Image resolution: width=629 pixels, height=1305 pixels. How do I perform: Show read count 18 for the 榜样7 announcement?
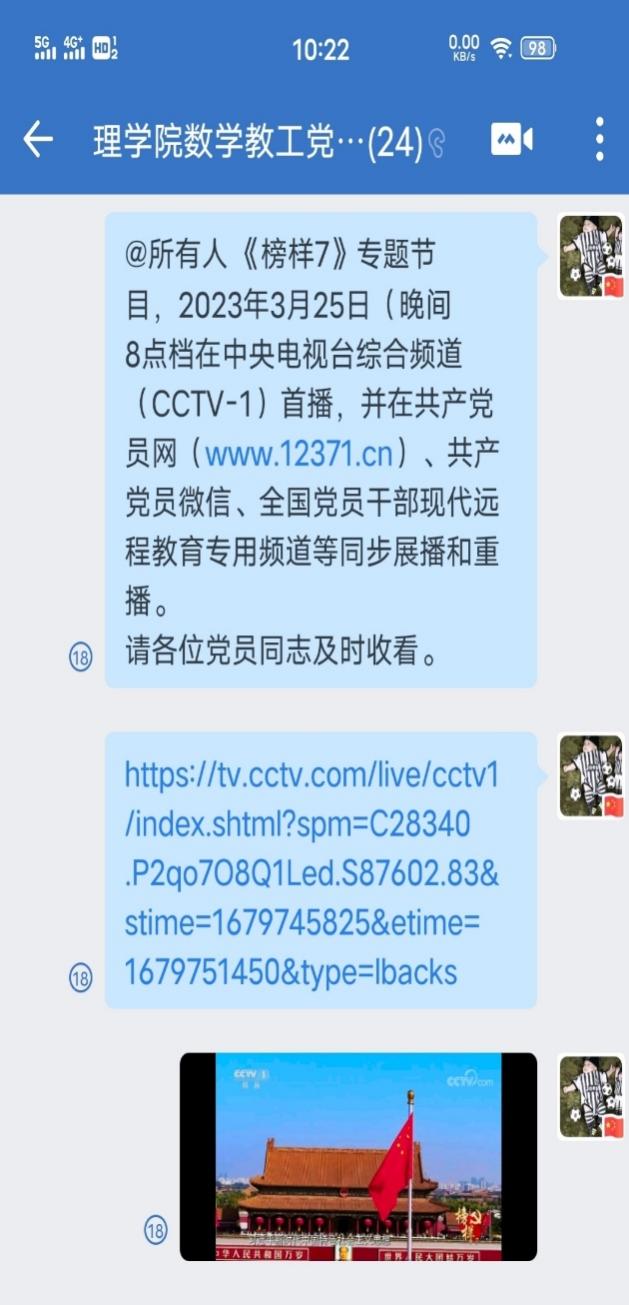[81, 658]
